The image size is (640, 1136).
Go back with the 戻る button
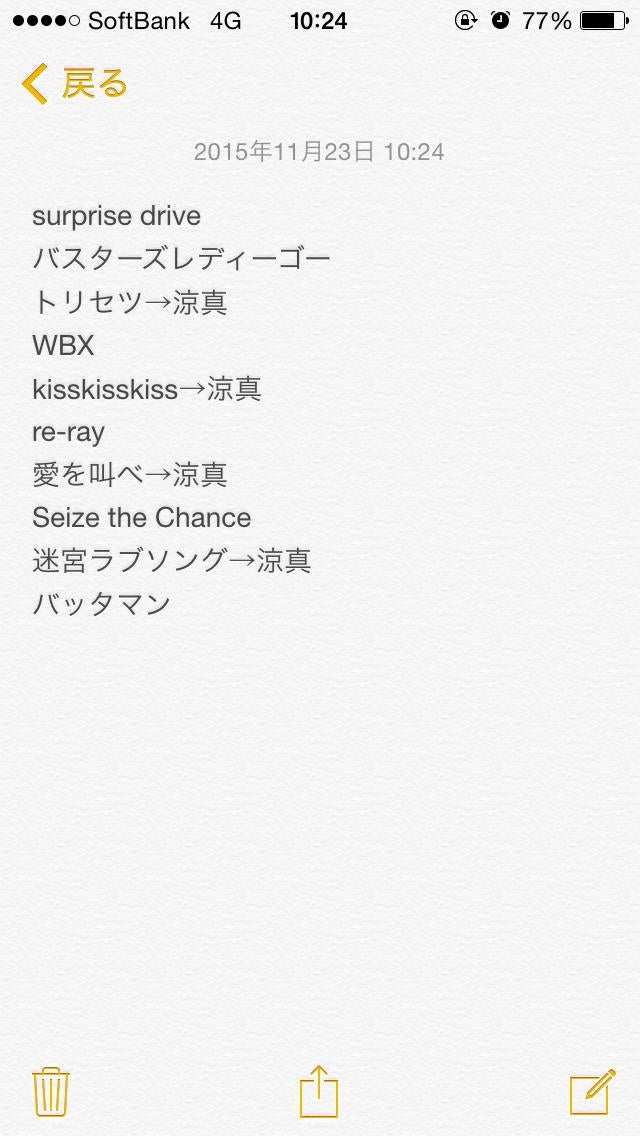pyautogui.click(x=75, y=84)
